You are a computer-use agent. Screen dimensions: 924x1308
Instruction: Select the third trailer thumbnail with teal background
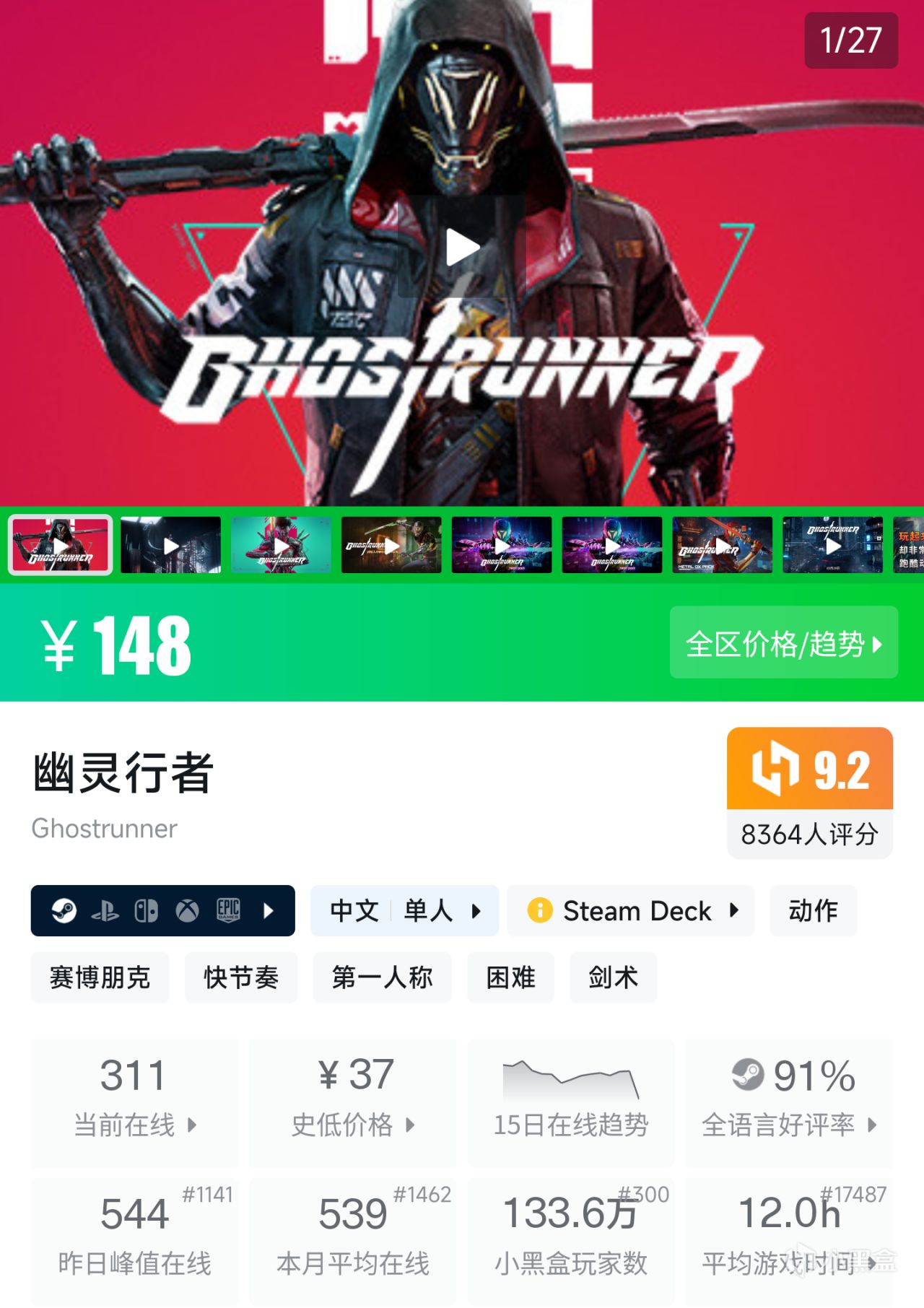click(x=281, y=546)
